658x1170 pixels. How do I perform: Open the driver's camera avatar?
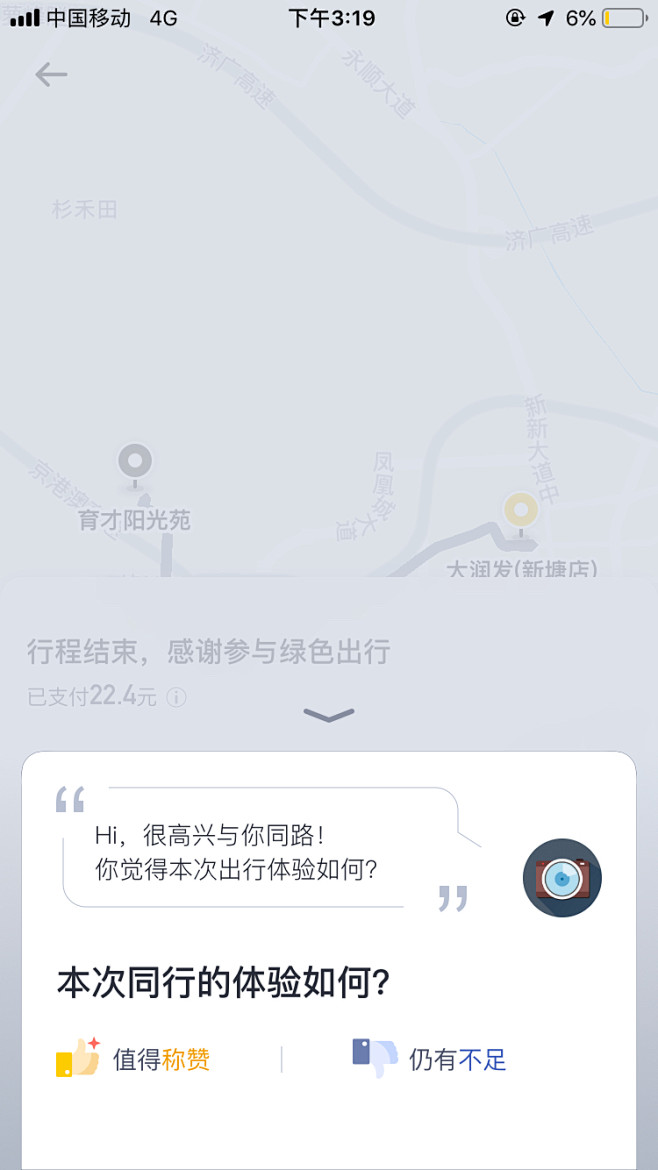pos(562,878)
